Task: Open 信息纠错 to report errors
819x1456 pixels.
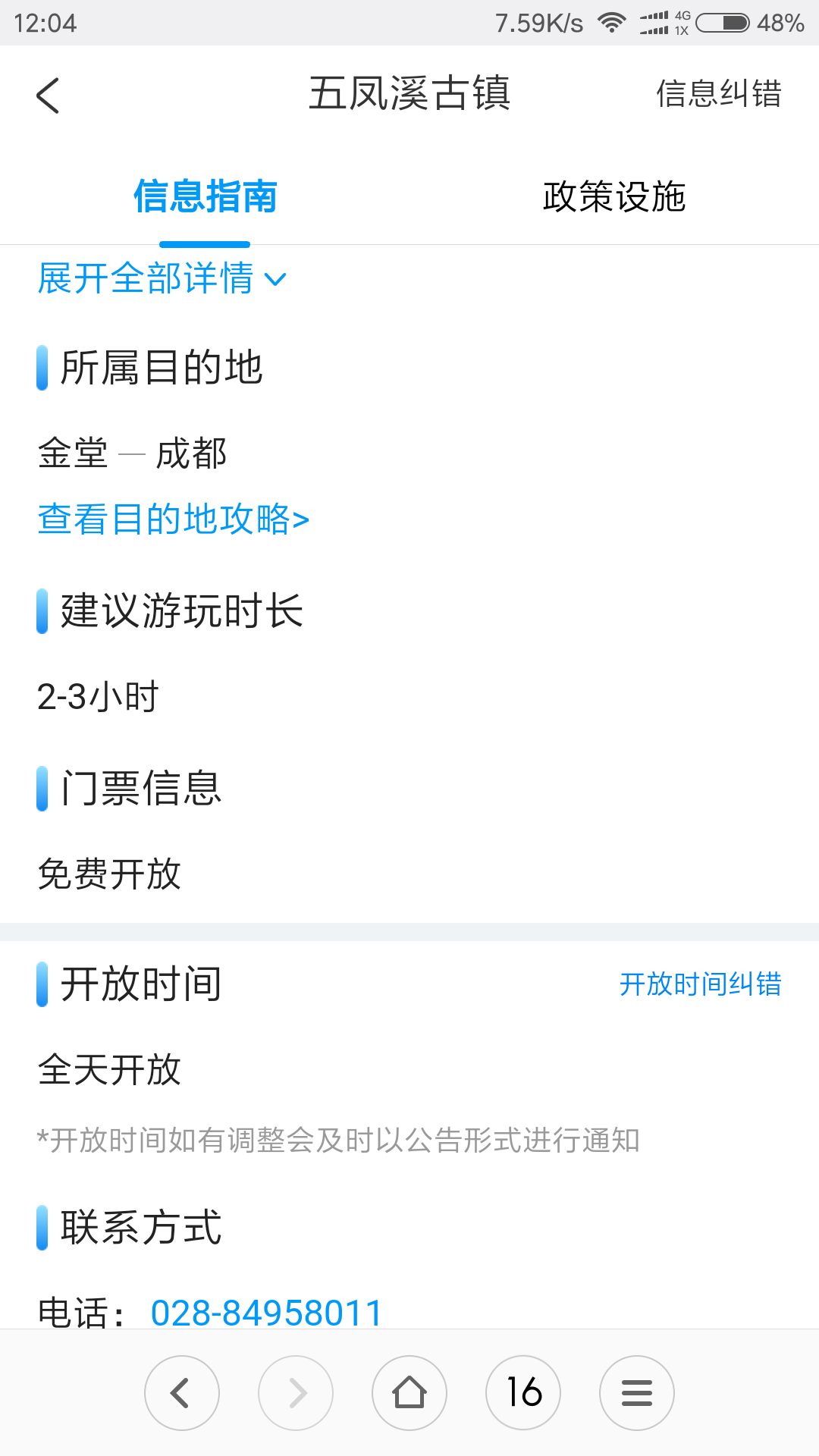Action: coord(718,94)
